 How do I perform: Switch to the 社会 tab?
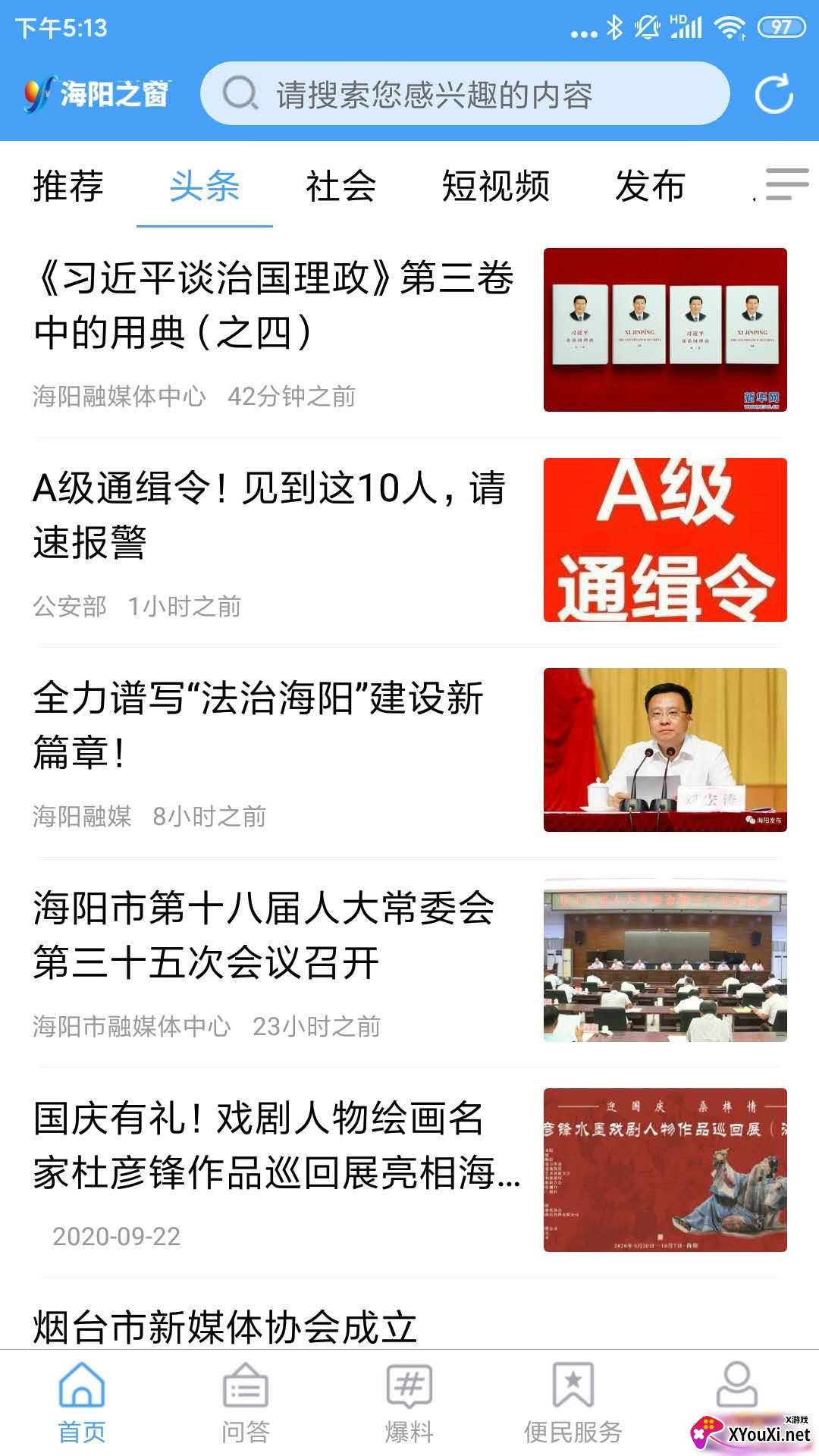tap(342, 188)
